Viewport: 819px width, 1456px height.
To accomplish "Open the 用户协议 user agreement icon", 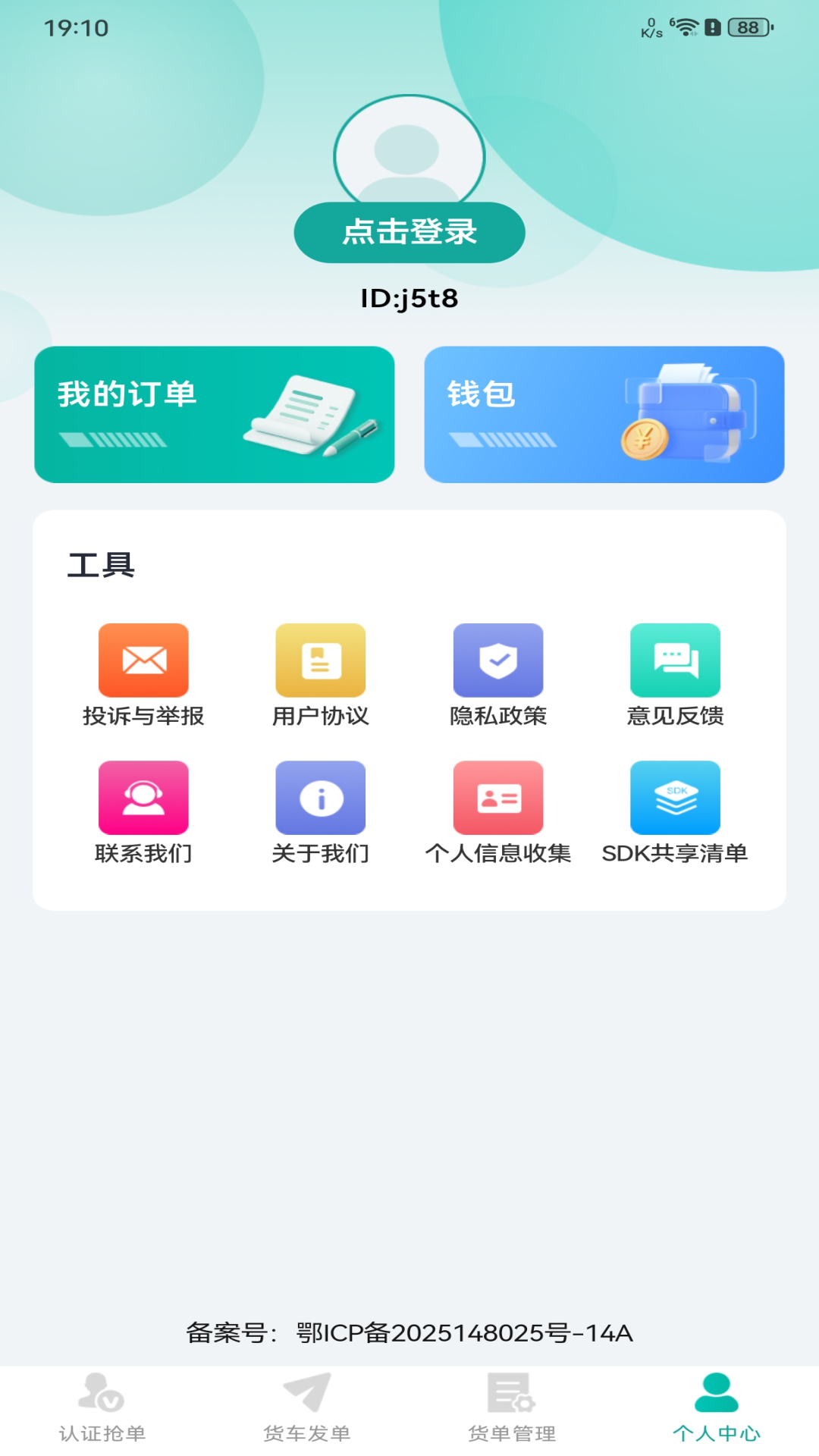I will pyautogui.click(x=321, y=658).
